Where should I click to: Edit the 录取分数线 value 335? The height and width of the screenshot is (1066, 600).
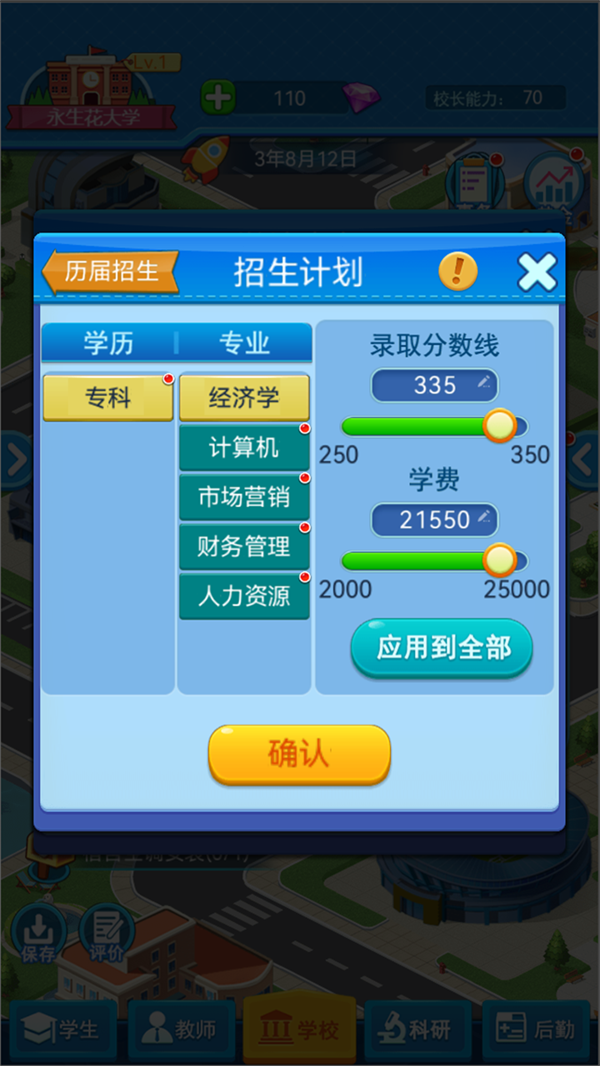pyautogui.click(x=434, y=385)
